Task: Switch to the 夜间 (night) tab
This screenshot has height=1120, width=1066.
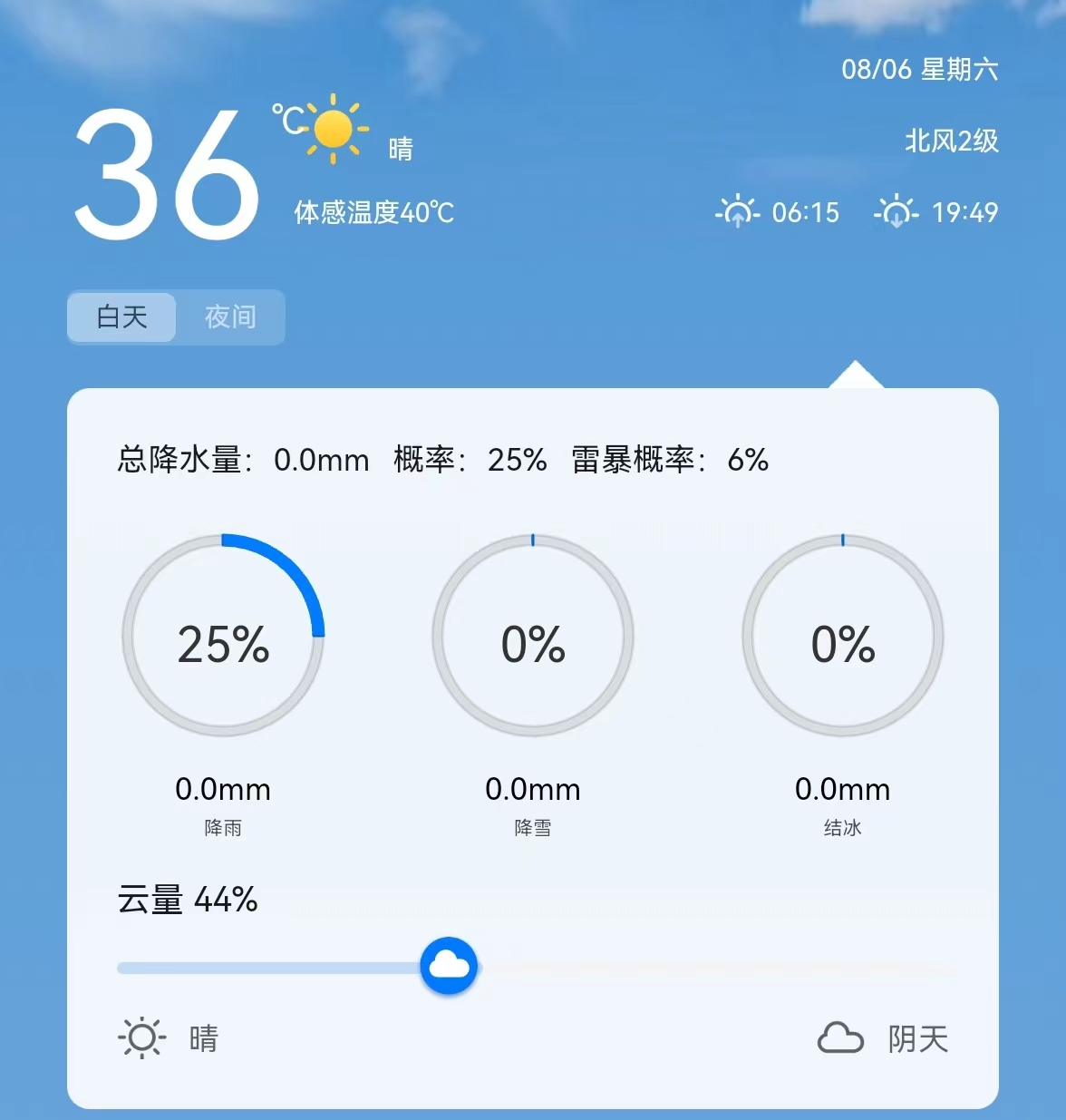Action: [230, 317]
